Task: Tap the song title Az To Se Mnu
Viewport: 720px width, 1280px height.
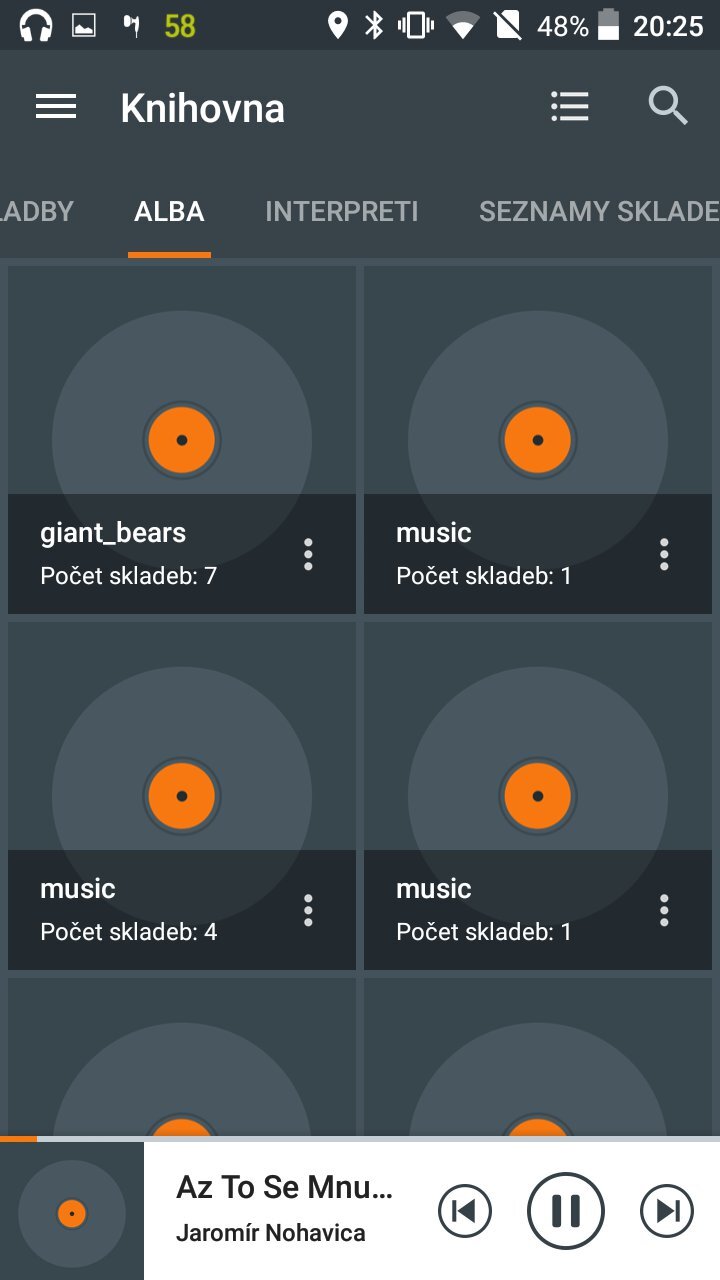Action: (285, 1187)
